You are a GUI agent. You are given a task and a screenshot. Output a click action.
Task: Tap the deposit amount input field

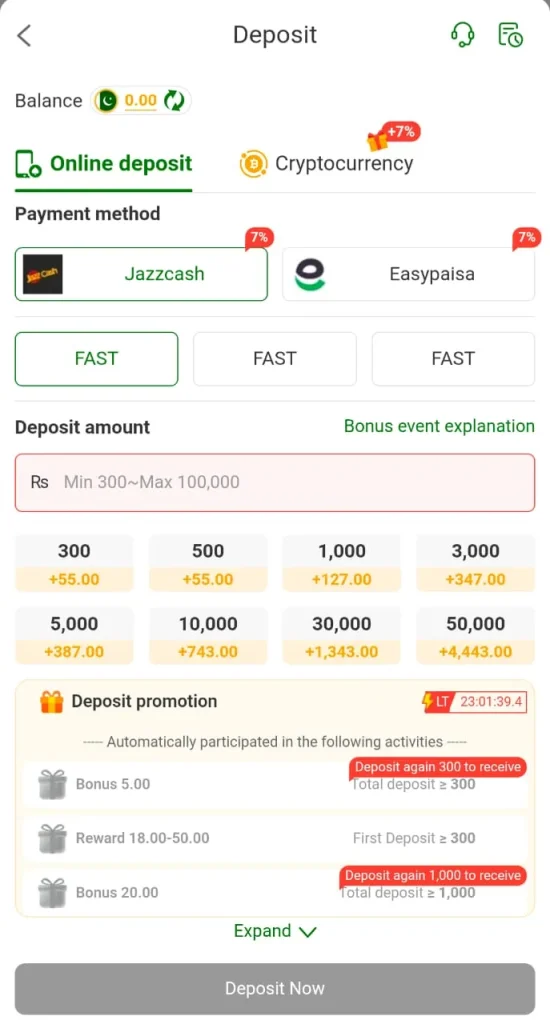275,483
